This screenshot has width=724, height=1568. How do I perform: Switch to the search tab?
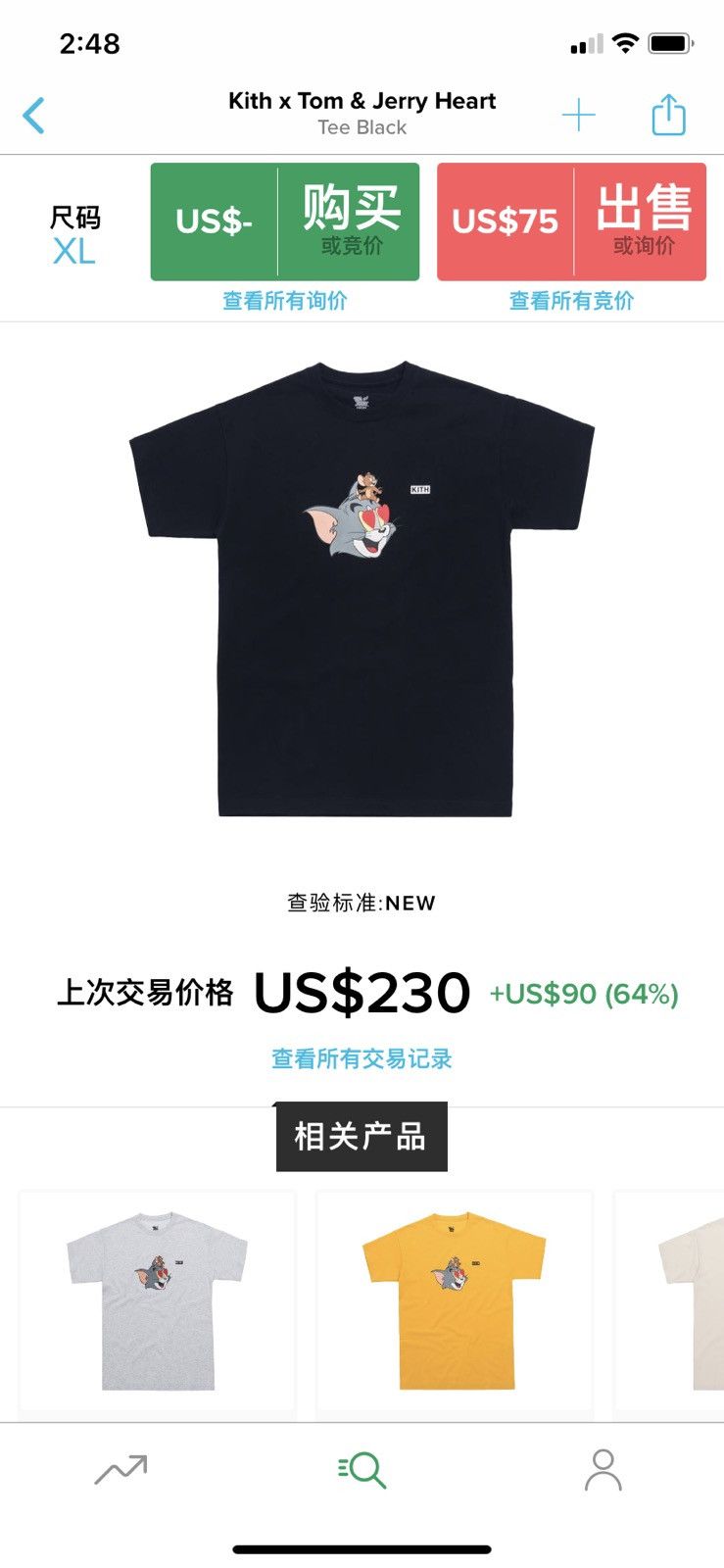(362, 1470)
